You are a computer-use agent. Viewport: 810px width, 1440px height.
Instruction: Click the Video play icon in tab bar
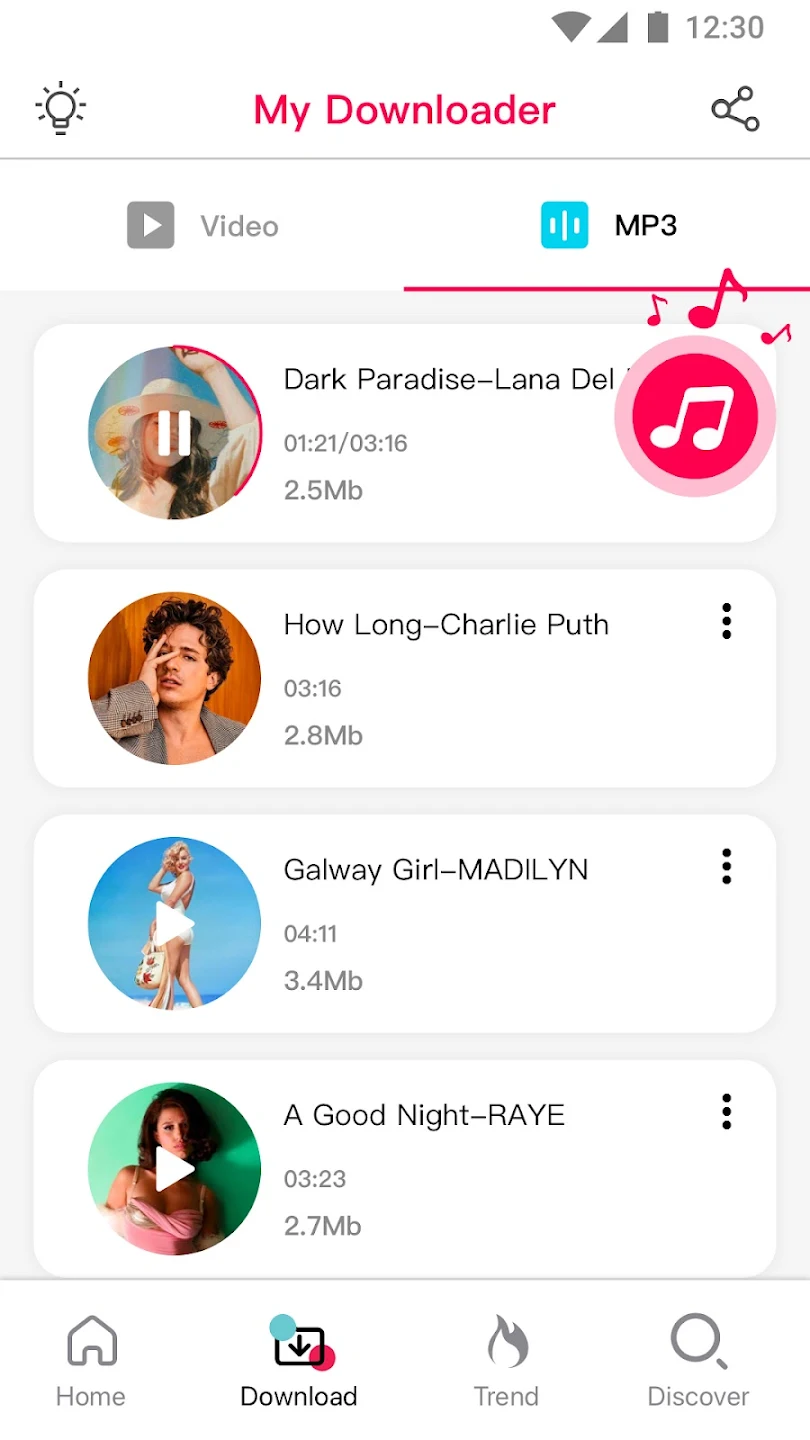point(150,226)
